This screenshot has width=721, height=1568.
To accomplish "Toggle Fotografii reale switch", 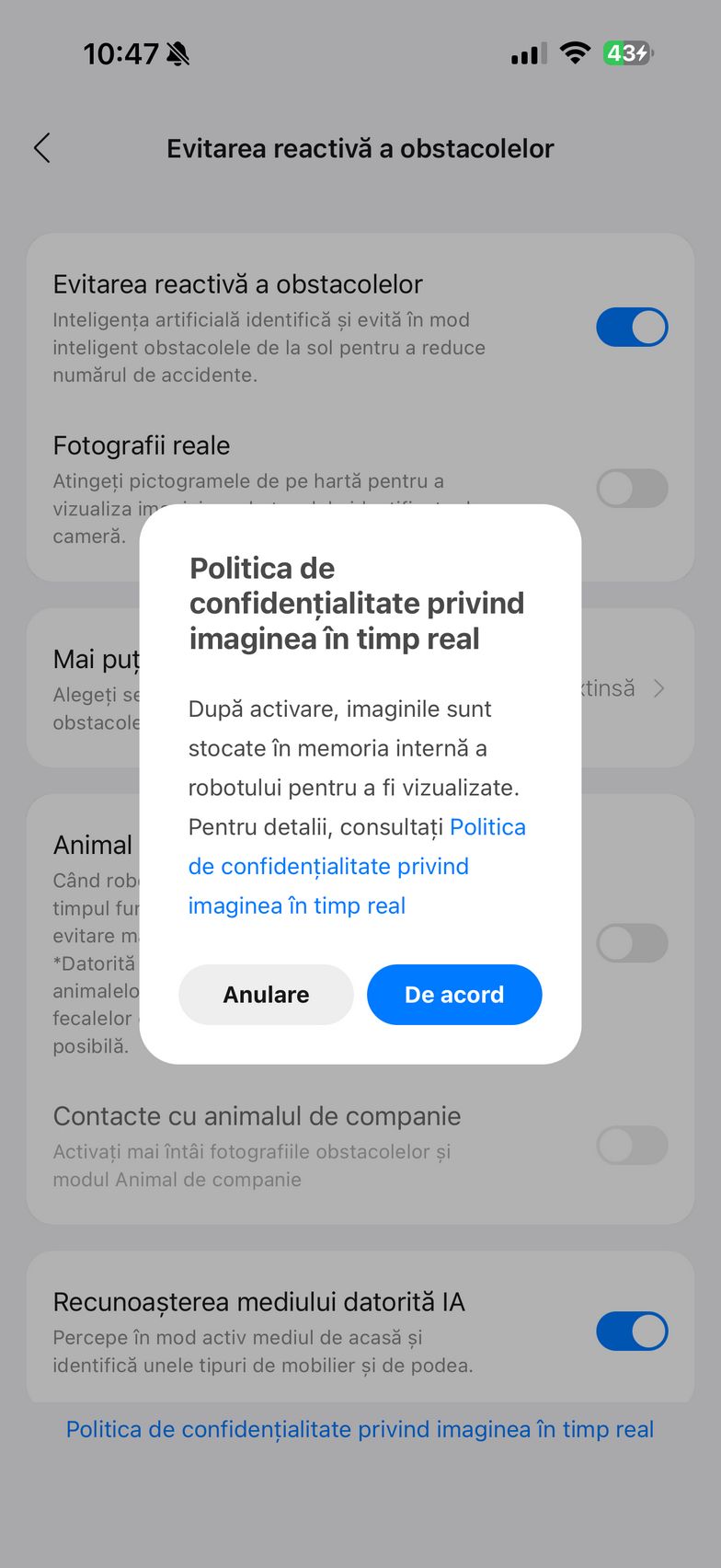I will pyautogui.click(x=632, y=489).
